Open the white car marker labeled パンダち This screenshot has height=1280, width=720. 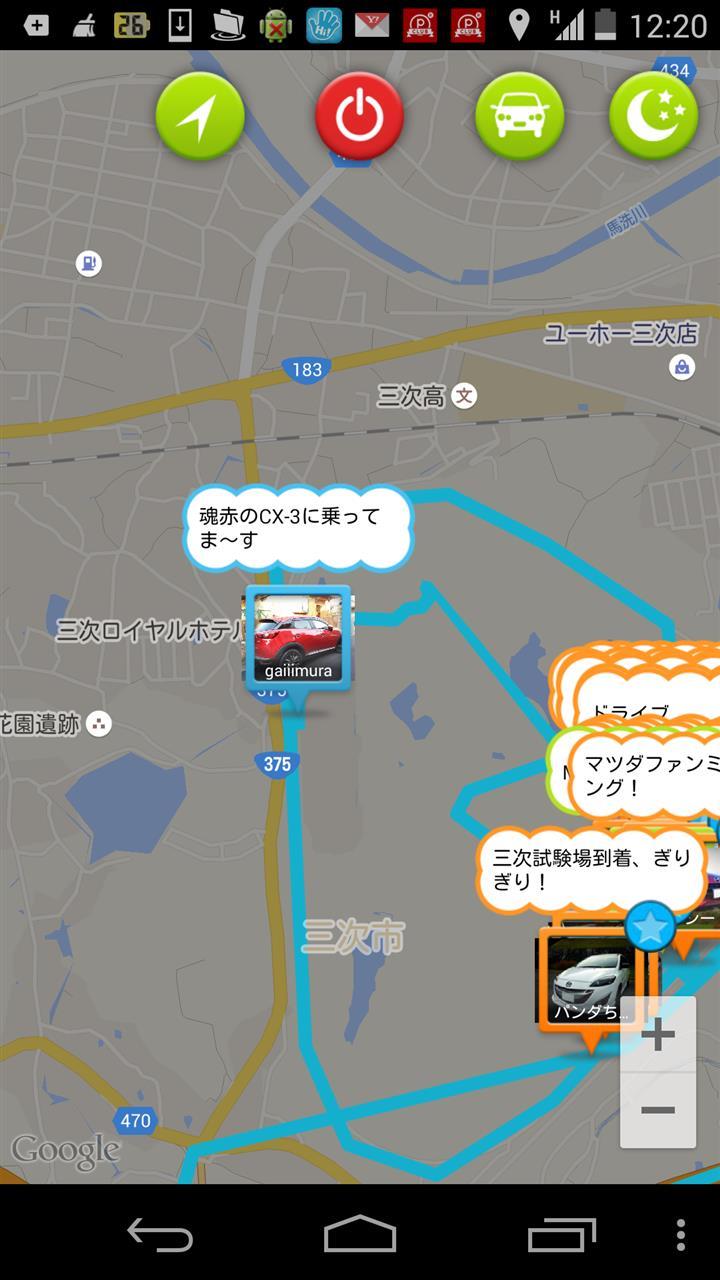tap(592, 980)
